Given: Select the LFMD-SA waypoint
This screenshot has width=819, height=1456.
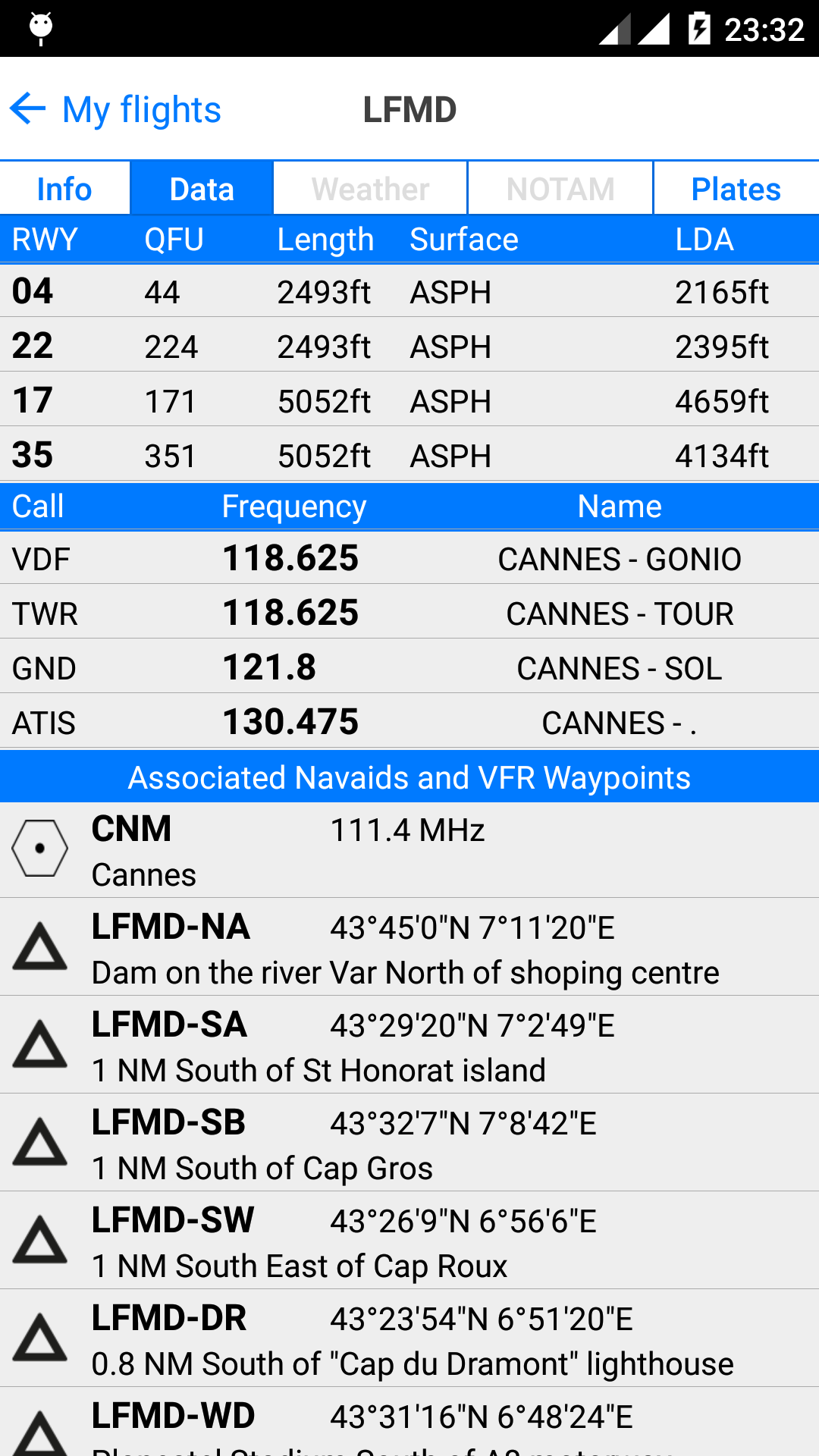Looking at the screenshot, I should pos(409,1046).
